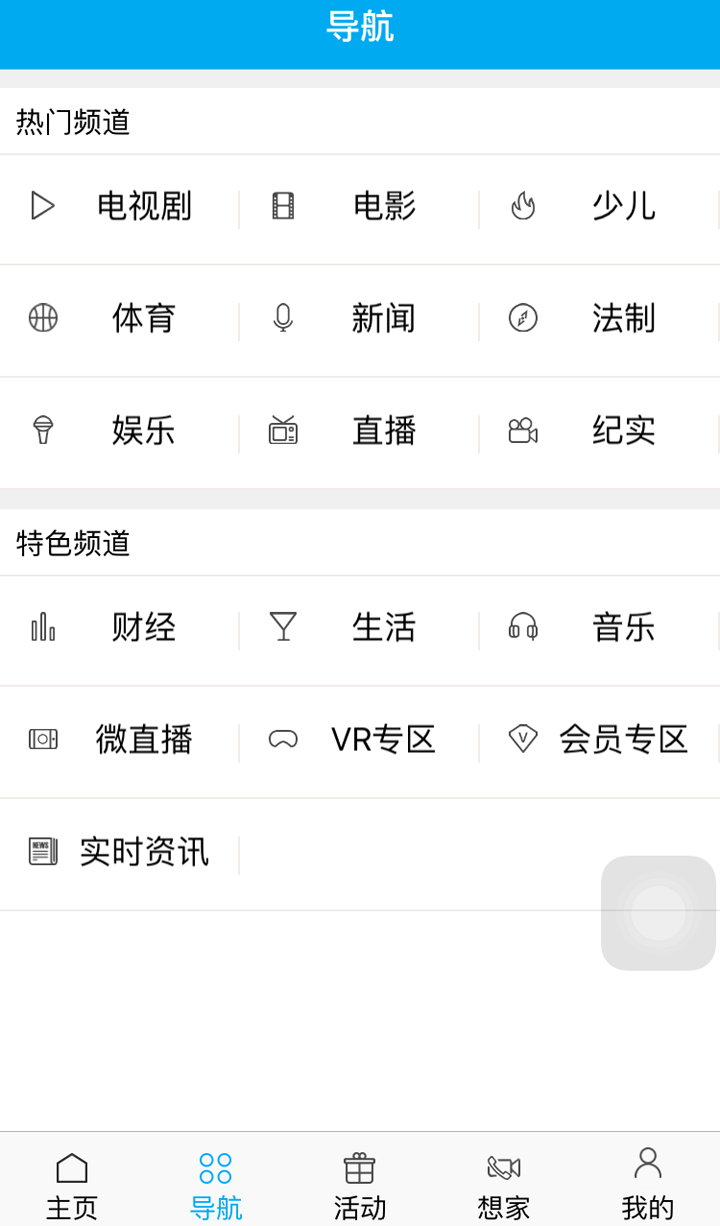Open the 财经 channel
Image resolution: width=720 pixels, height=1226 pixels.
[x=120, y=628]
